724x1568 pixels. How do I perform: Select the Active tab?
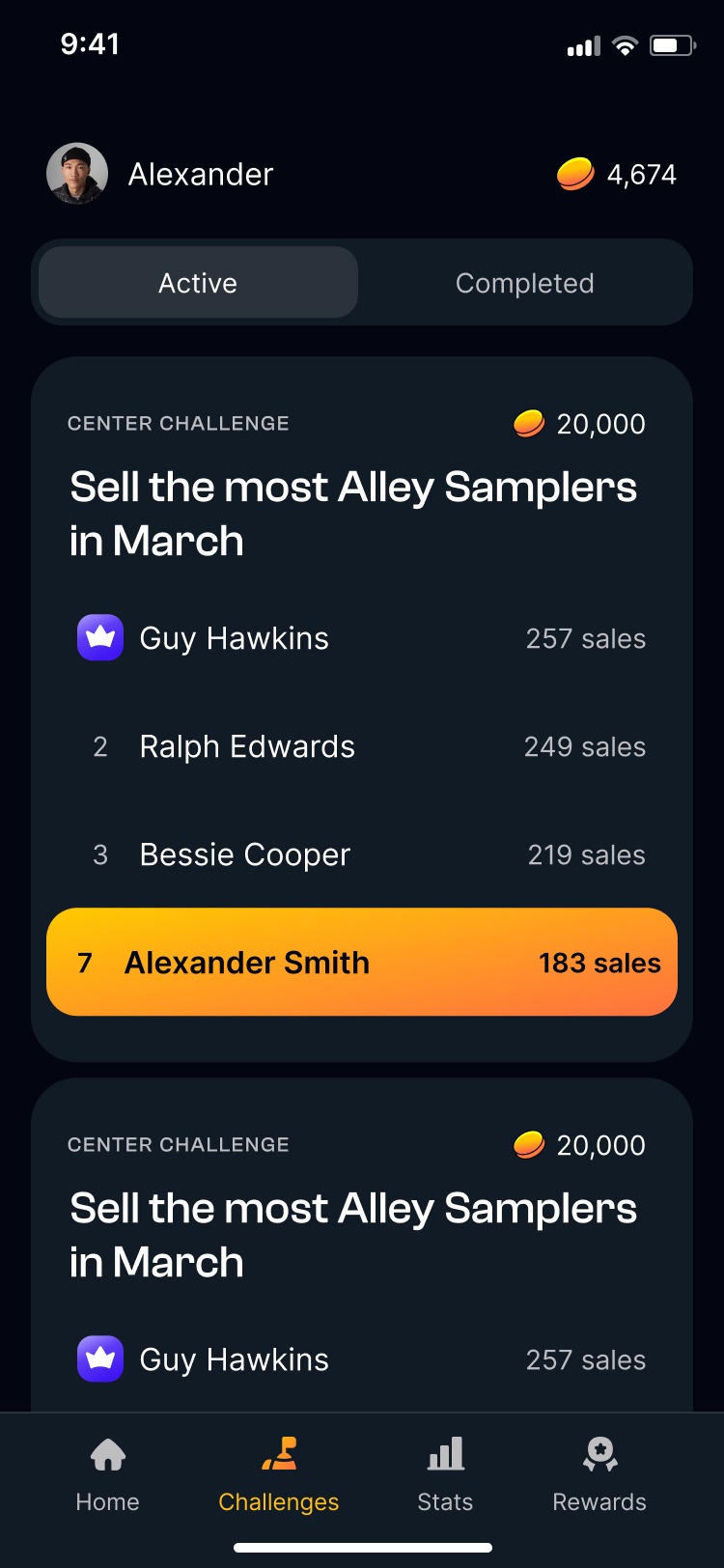click(198, 283)
